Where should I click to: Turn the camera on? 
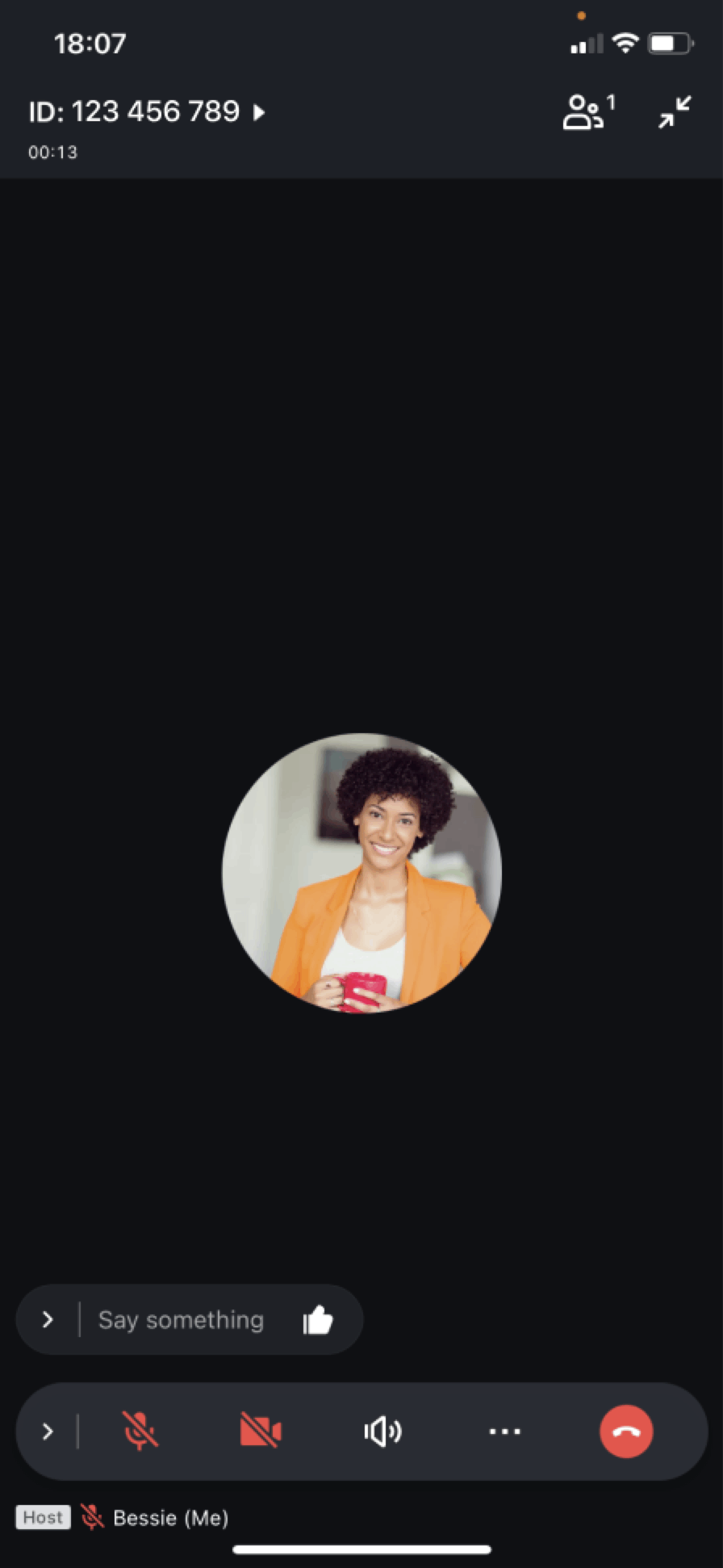pos(261,1432)
